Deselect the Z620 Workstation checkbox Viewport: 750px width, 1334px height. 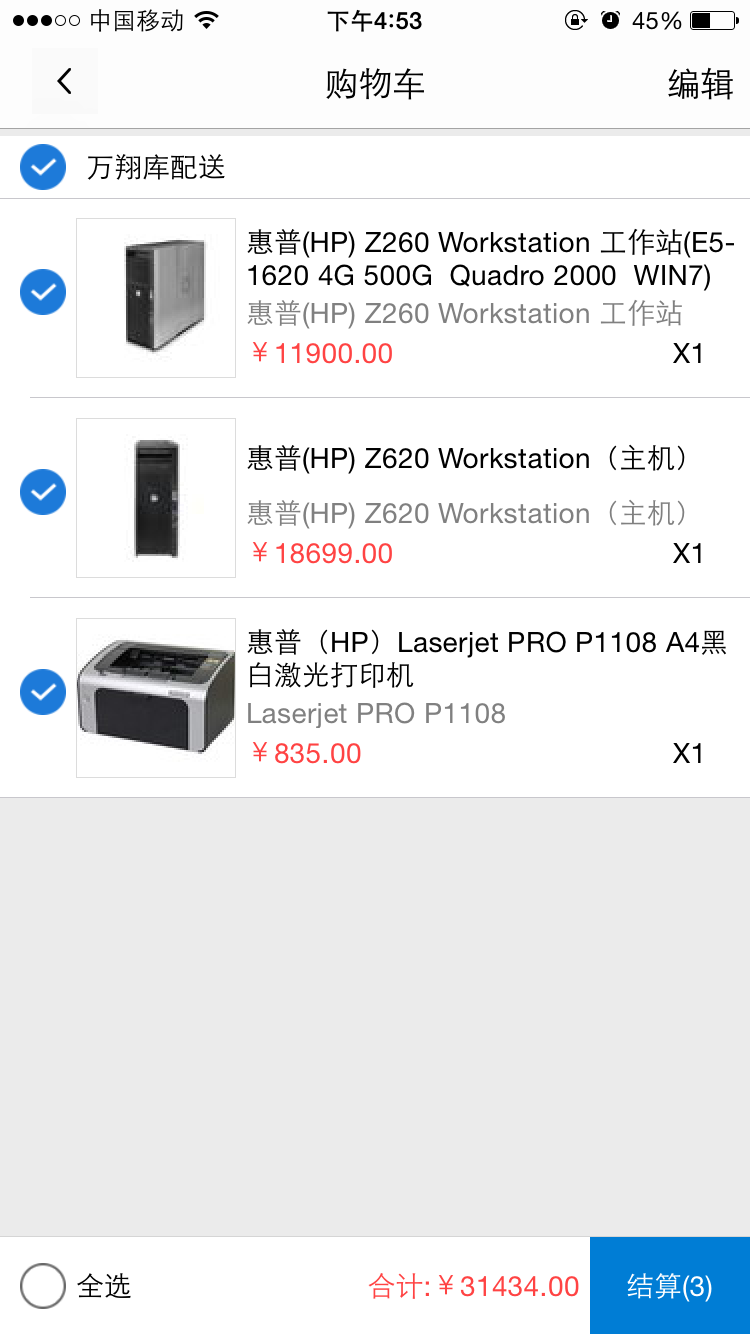tap(42, 492)
